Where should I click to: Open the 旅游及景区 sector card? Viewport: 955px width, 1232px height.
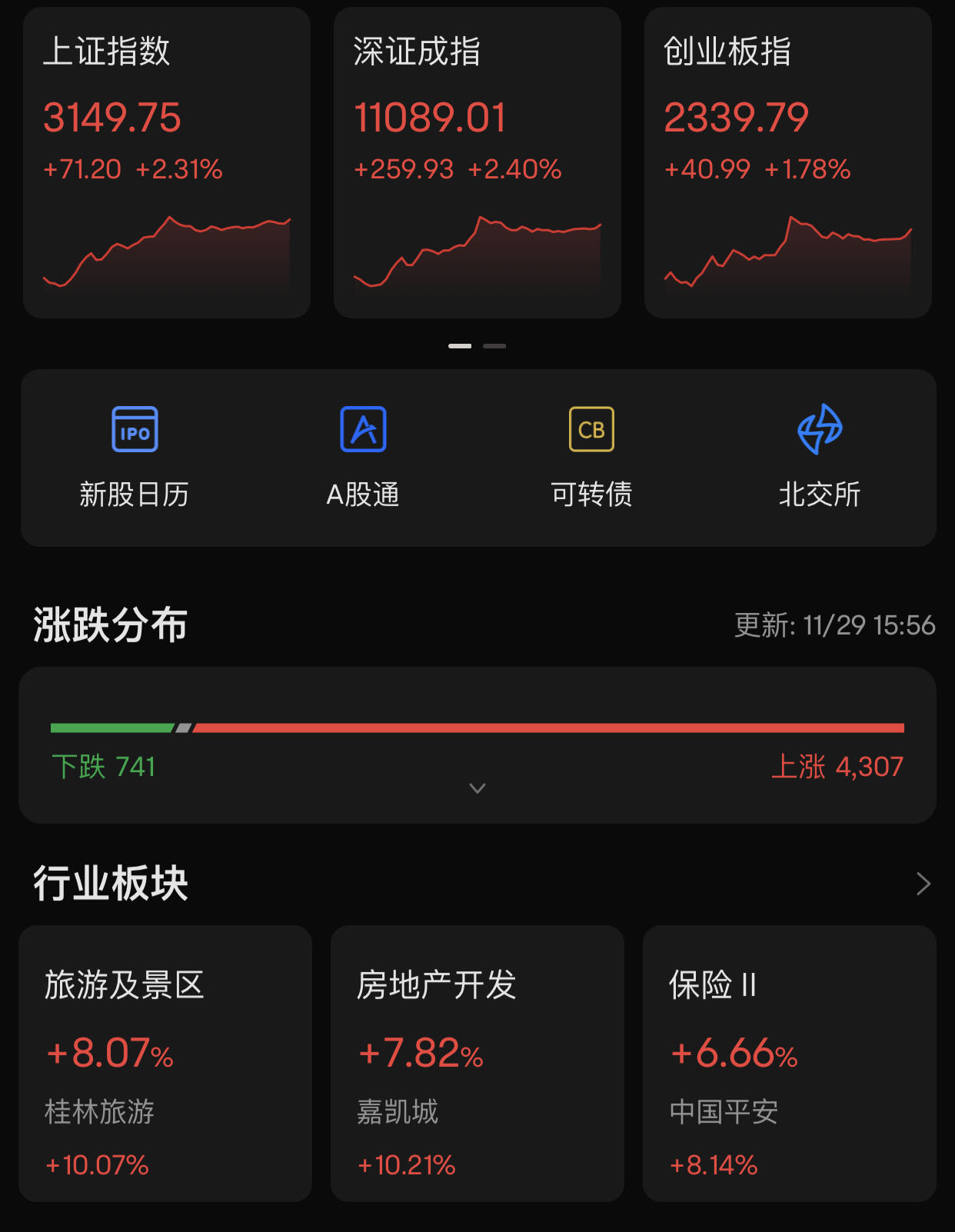(165, 1063)
